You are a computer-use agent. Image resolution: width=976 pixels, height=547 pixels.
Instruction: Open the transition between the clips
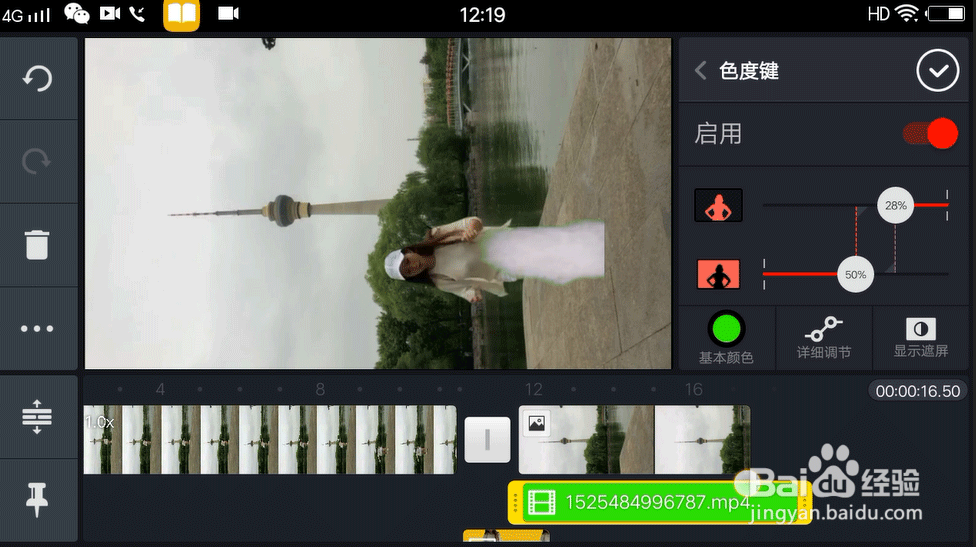tap(487, 440)
